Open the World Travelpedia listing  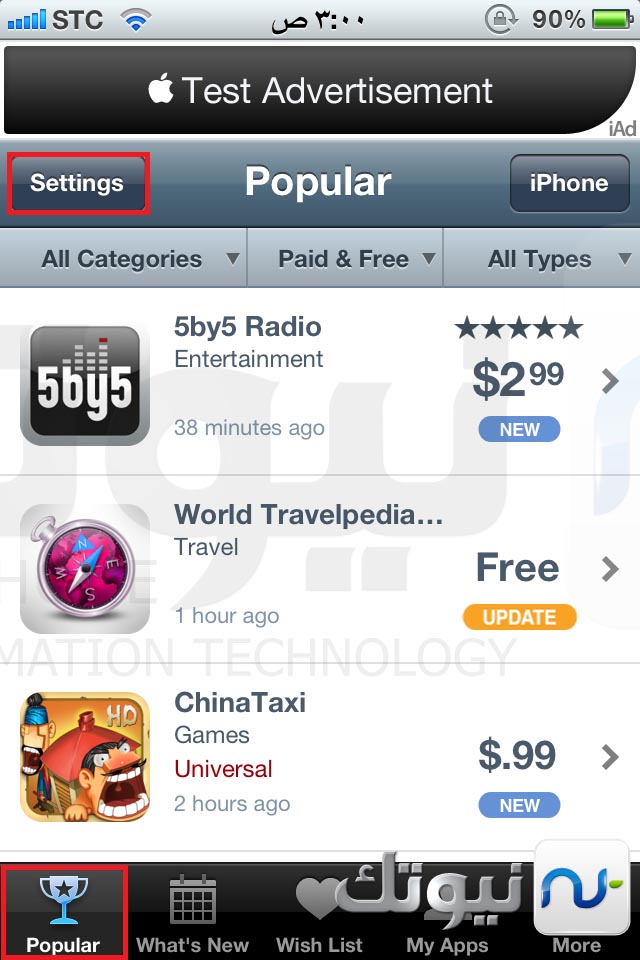tap(320, 568)
